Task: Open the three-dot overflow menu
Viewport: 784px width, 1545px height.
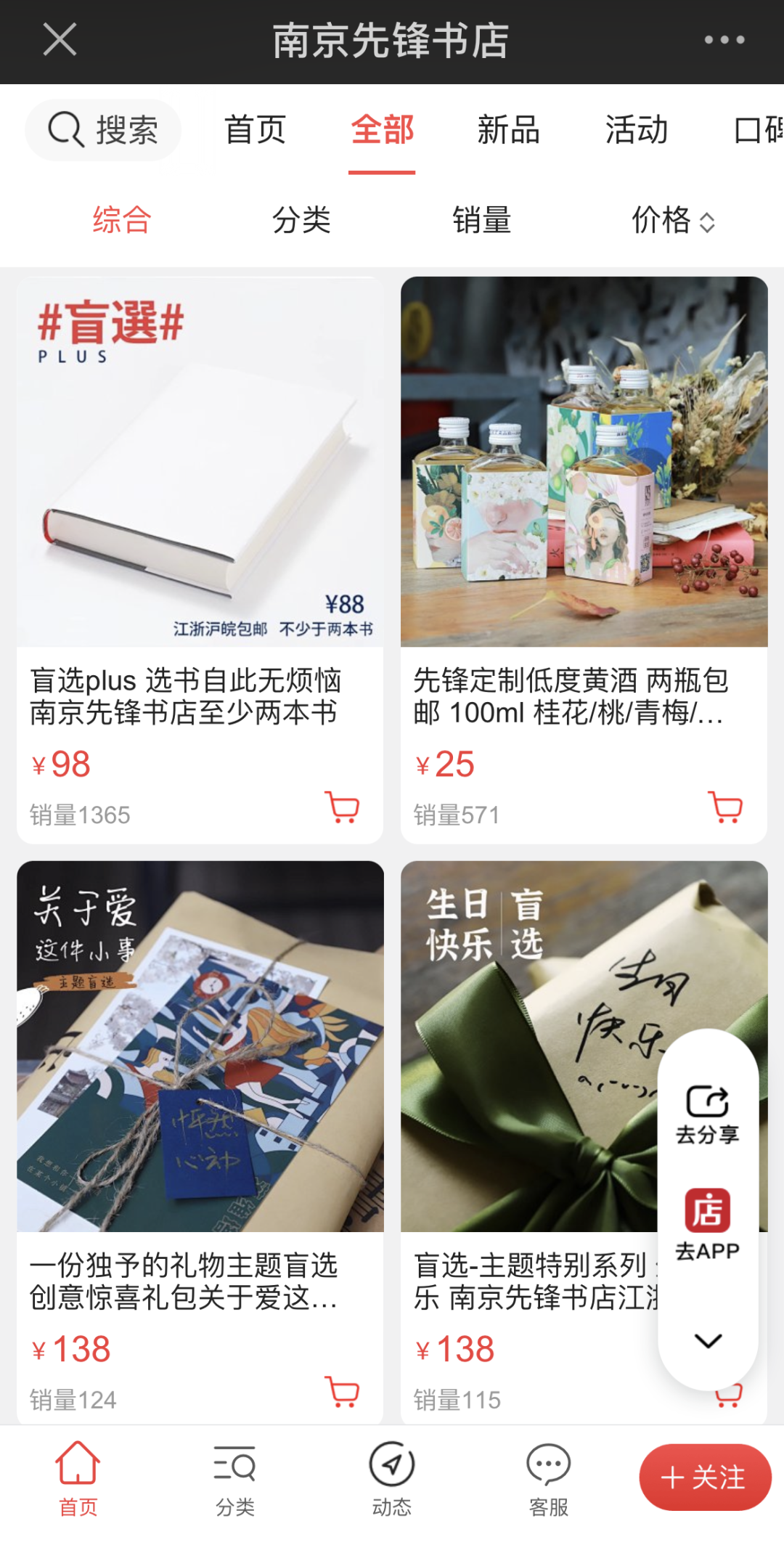Action: [x=724, y=40]
